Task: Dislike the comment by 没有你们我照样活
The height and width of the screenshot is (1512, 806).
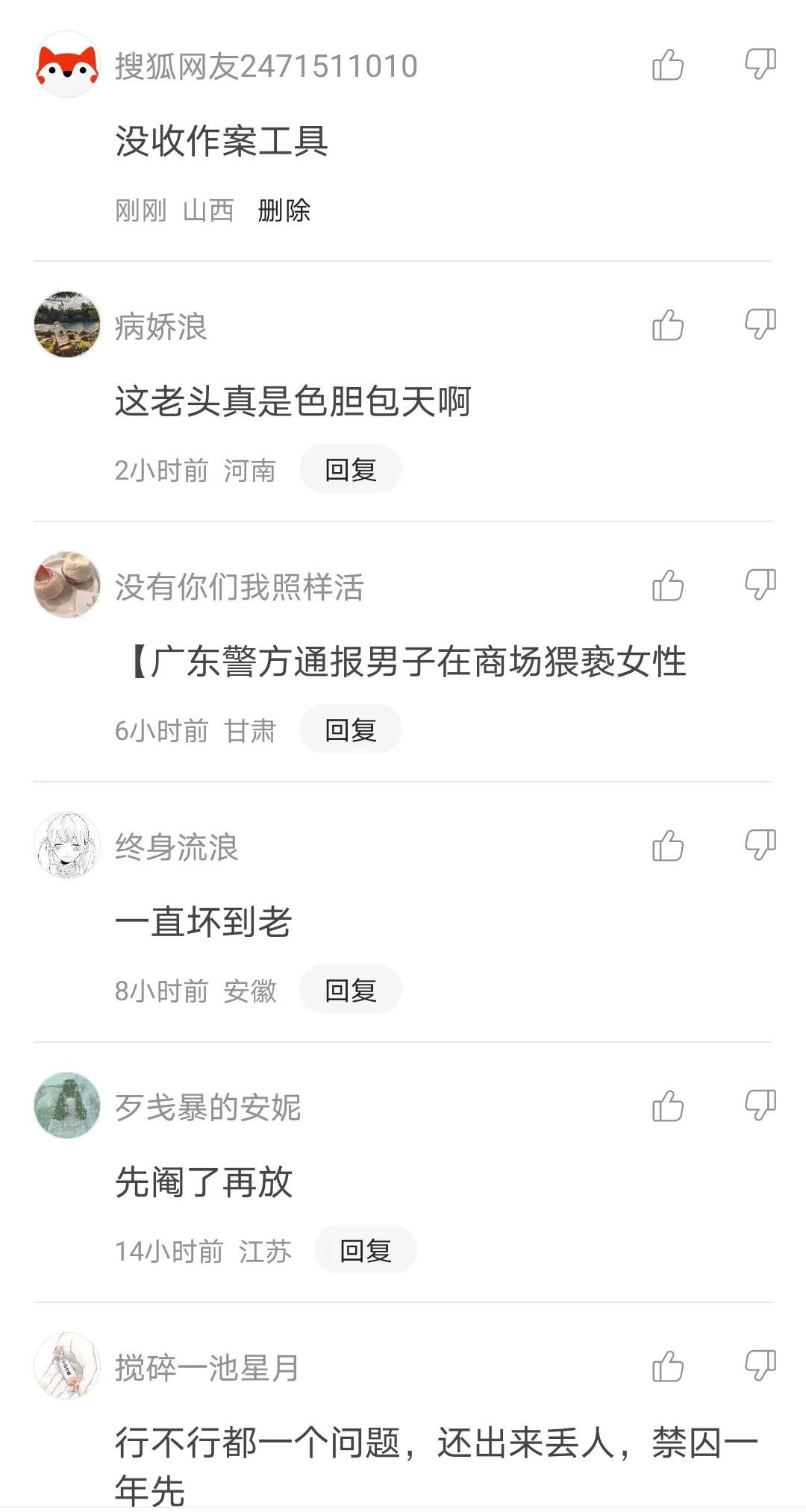Action: pos(760,586)
